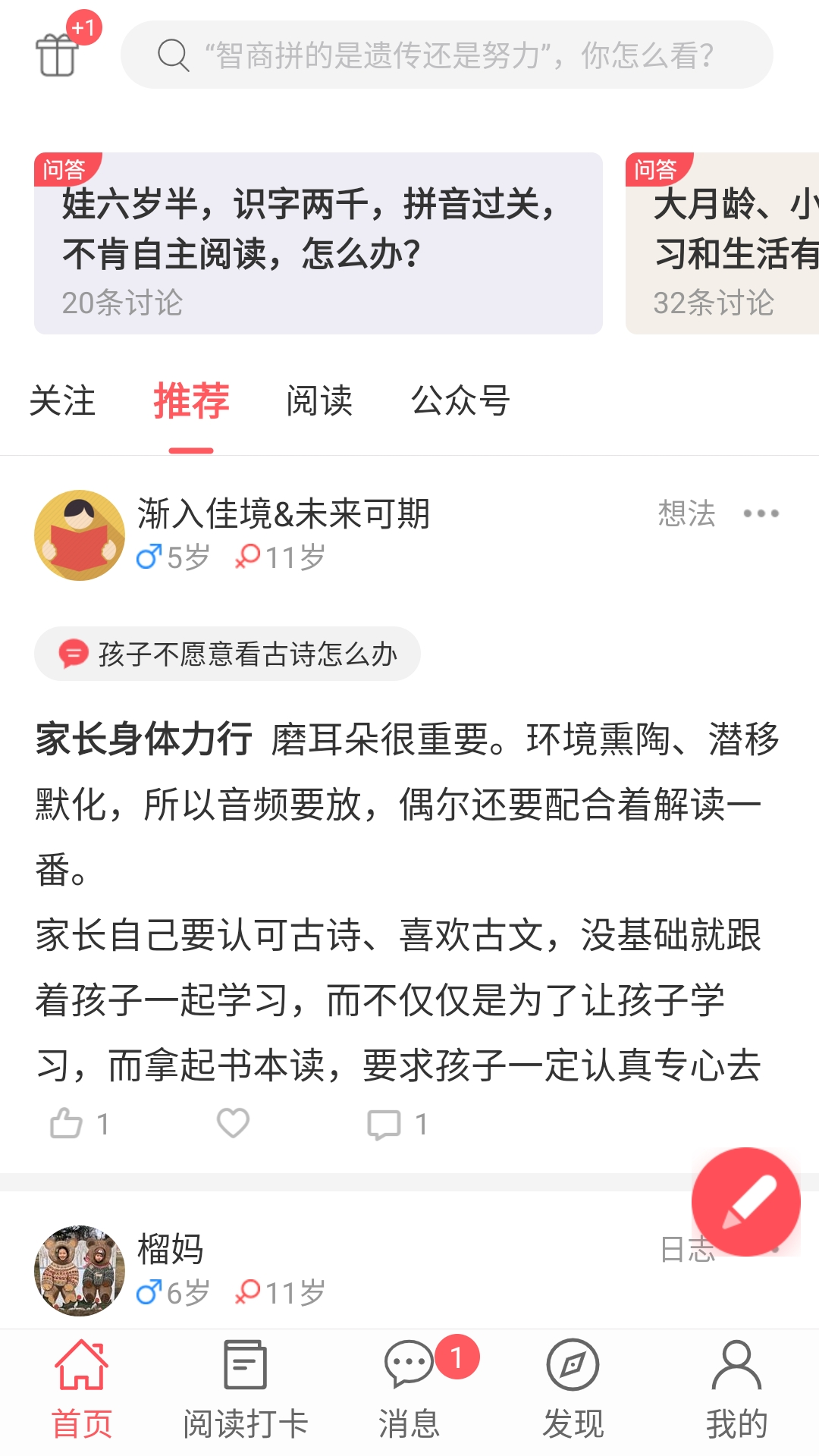Open topic chip 孩子不愿意看古诗怎么办
The width and height of the screenshot is (819, 1456).
tap(227, 654)
